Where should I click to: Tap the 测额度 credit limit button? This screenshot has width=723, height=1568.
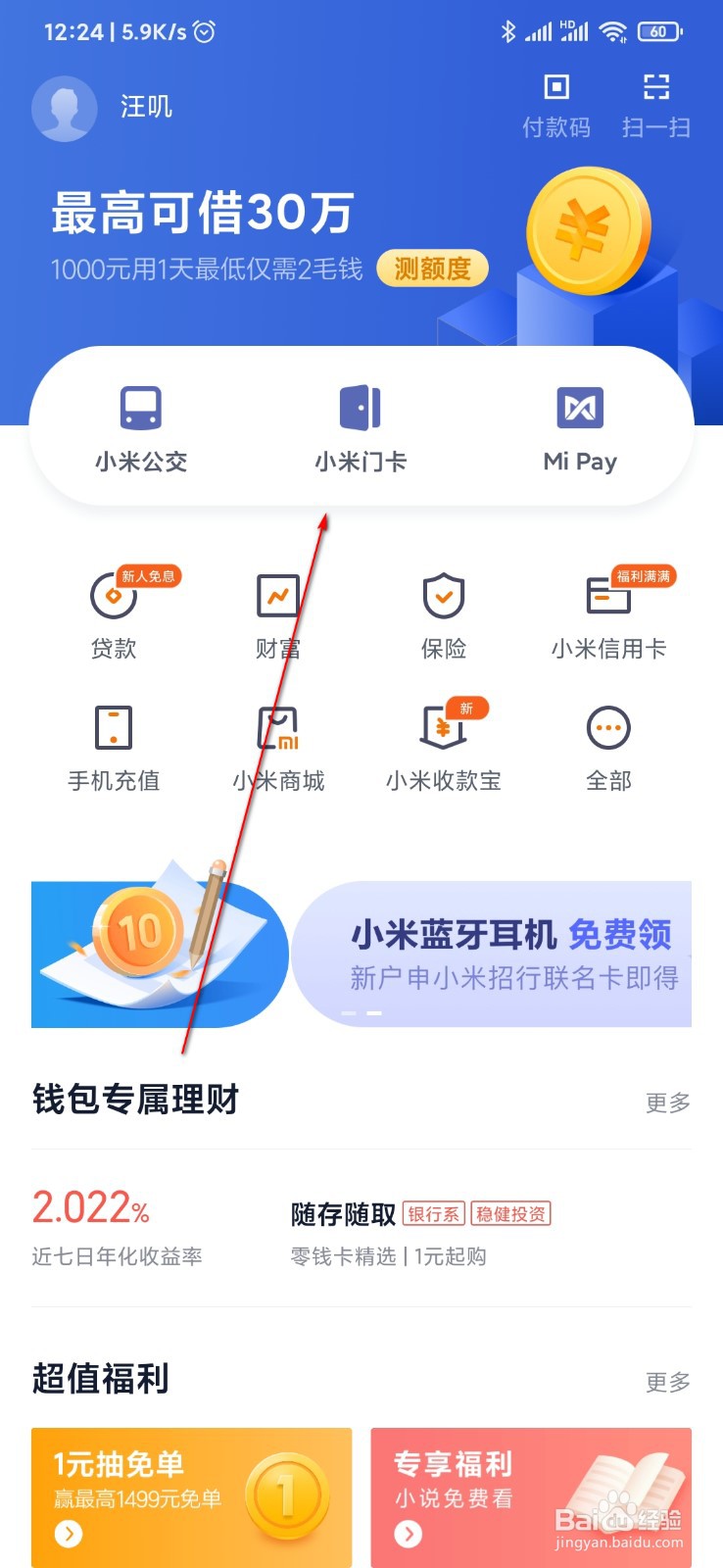pos(435,268)
